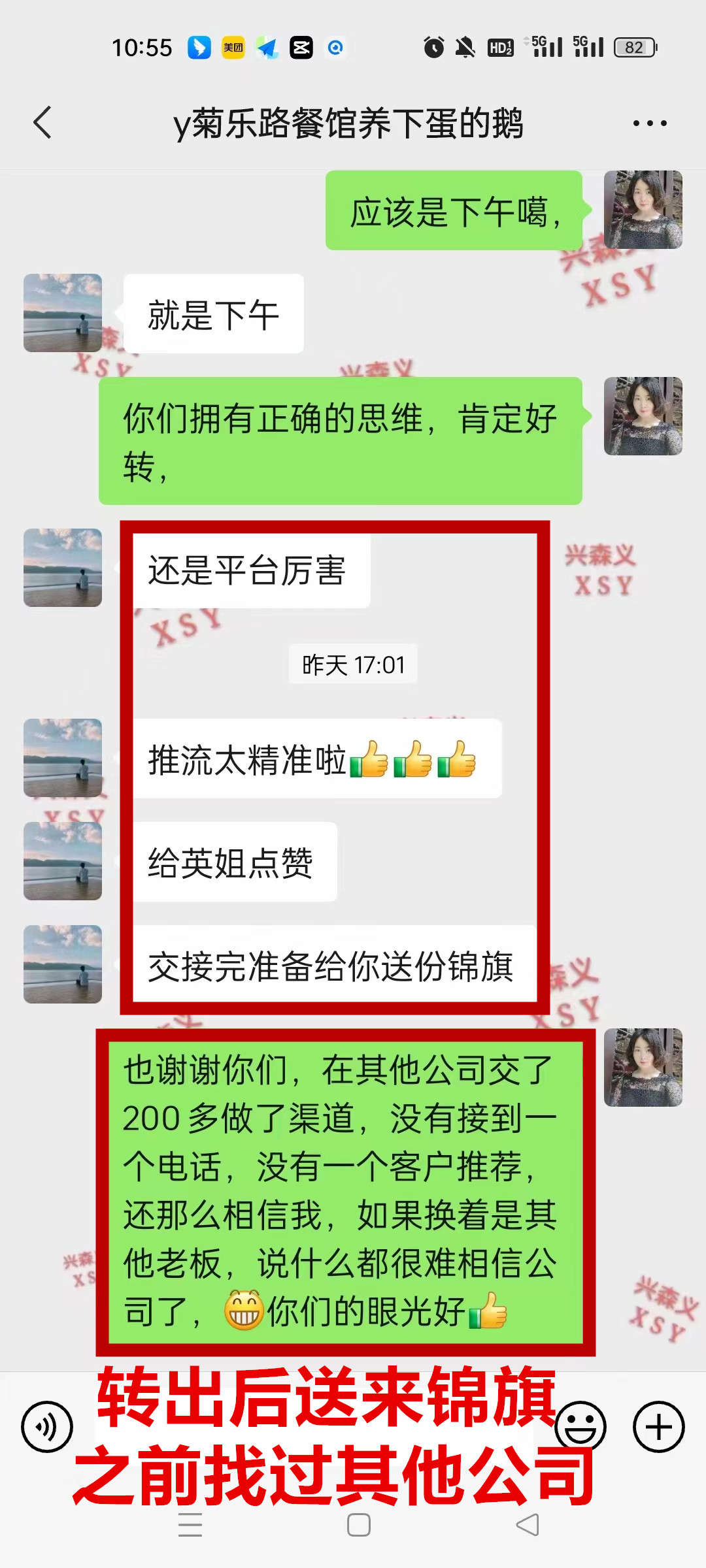The width and height of the screenshot is (706, 1568).
Task: Open the chat overflow menu
Action: [x=650, y=123]
